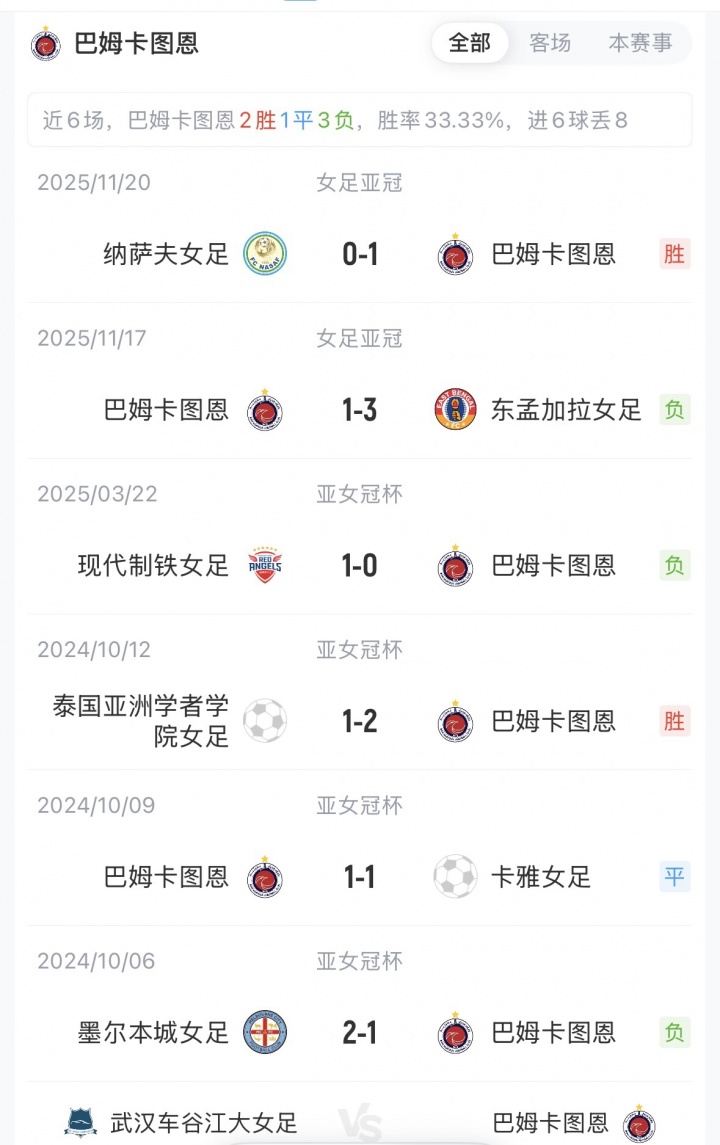720x1145 pixels.
Task: Select the 全部 filter tab
Action: [470, 43]
